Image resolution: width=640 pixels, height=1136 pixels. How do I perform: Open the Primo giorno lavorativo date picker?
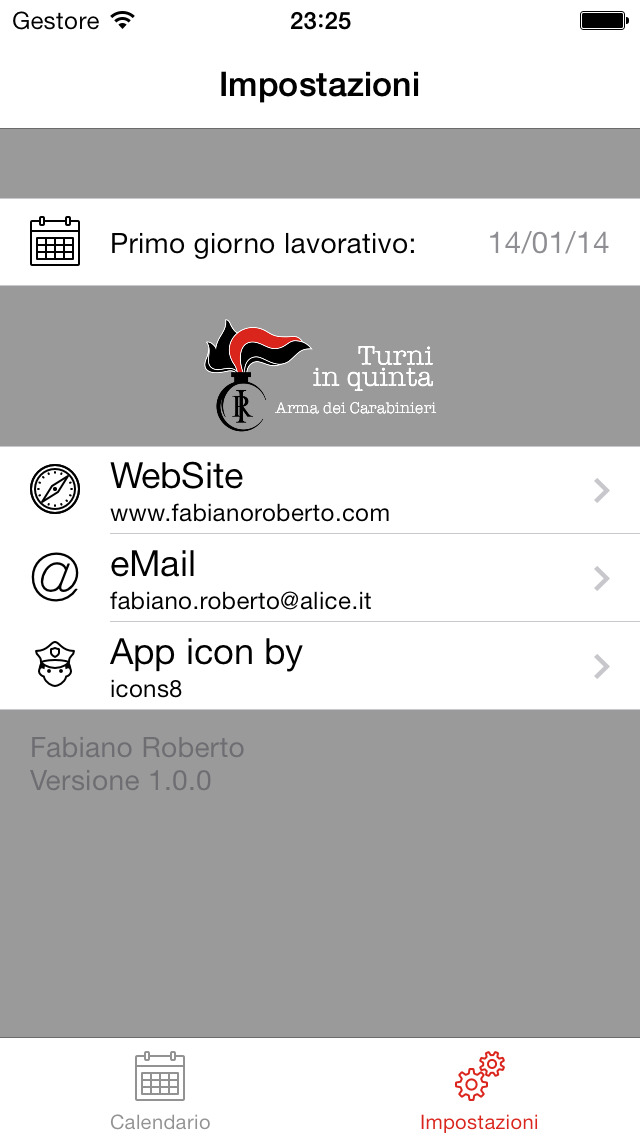click(x=320, y=243)
